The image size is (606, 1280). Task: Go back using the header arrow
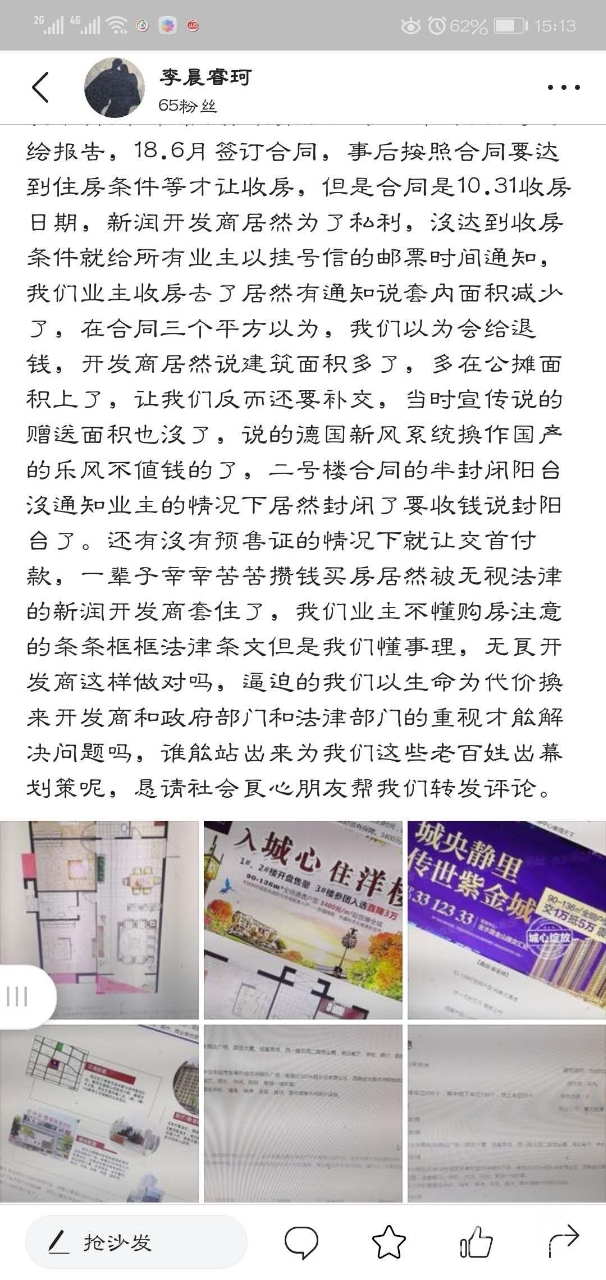pyautogui.click(x=40, y=88)
